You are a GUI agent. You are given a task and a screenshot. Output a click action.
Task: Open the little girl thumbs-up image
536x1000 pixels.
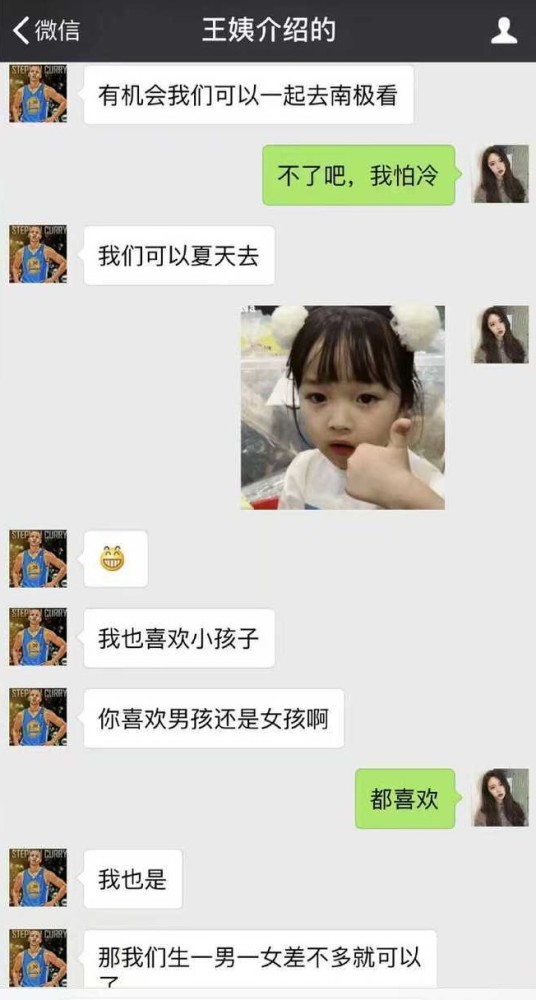tap(343, 408)
